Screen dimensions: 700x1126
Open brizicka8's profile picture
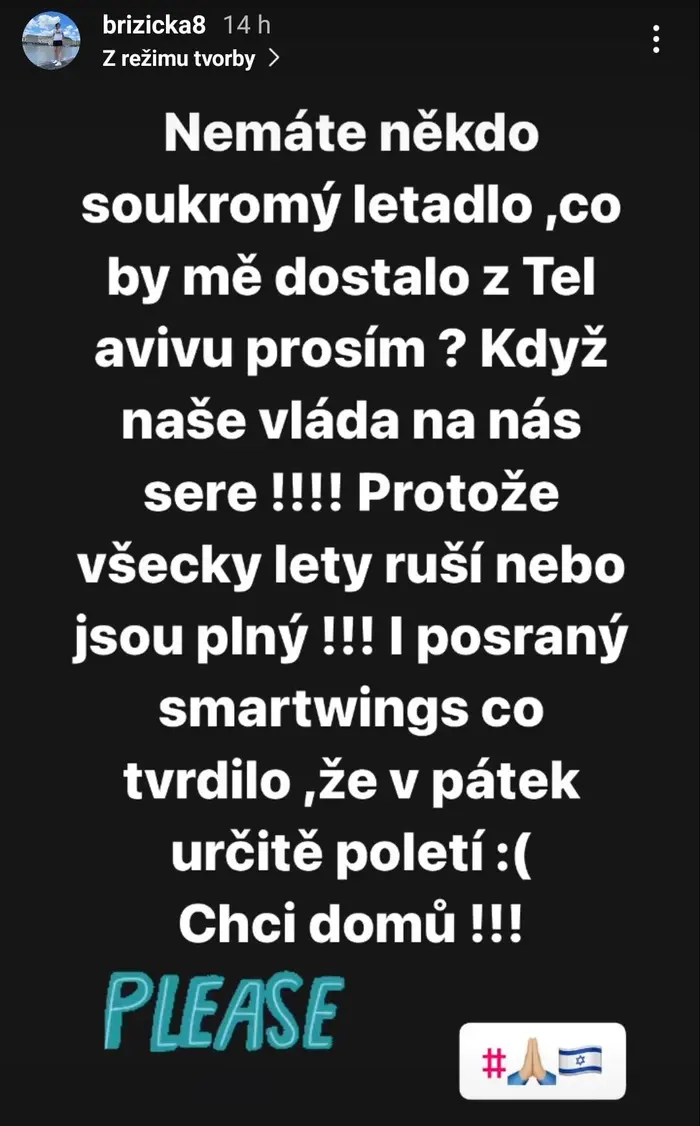tap(51, 40)
